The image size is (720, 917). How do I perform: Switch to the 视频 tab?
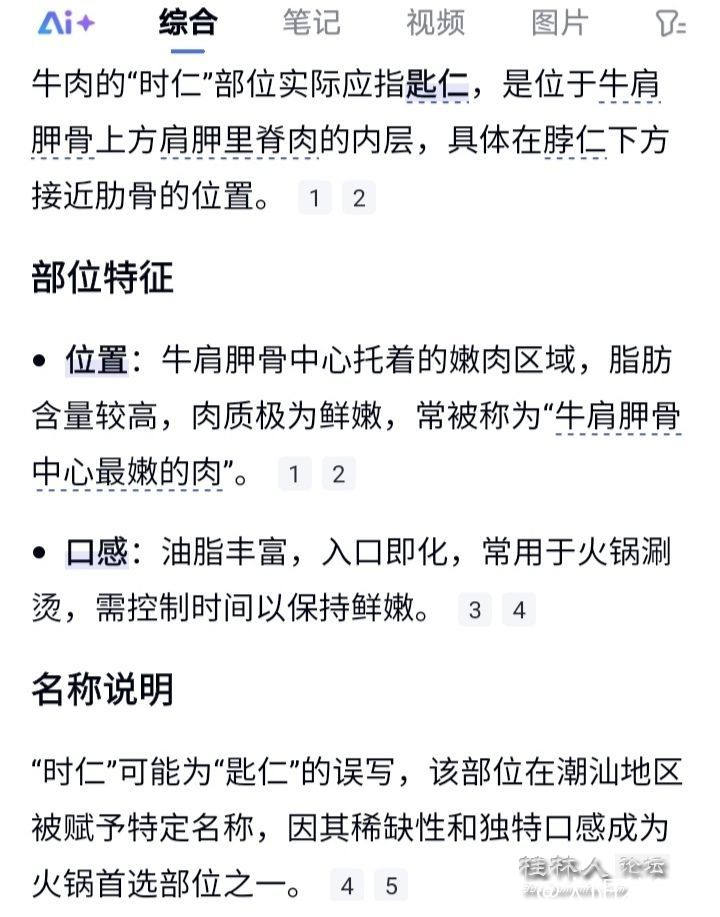pyautogui.click(x=435, y=23)
